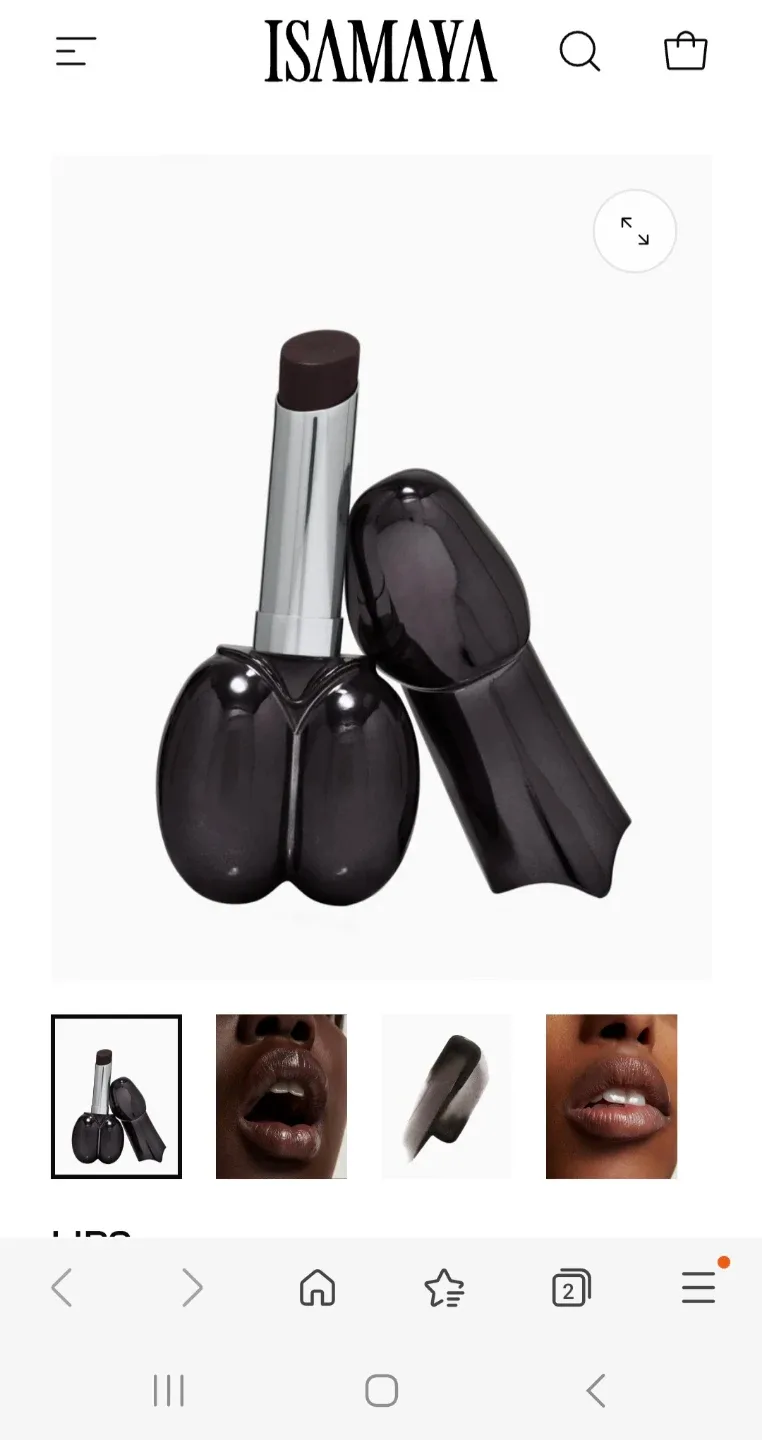762x1440 pixels.
Task: Open the browser home page
Action: pos(316,1288)
